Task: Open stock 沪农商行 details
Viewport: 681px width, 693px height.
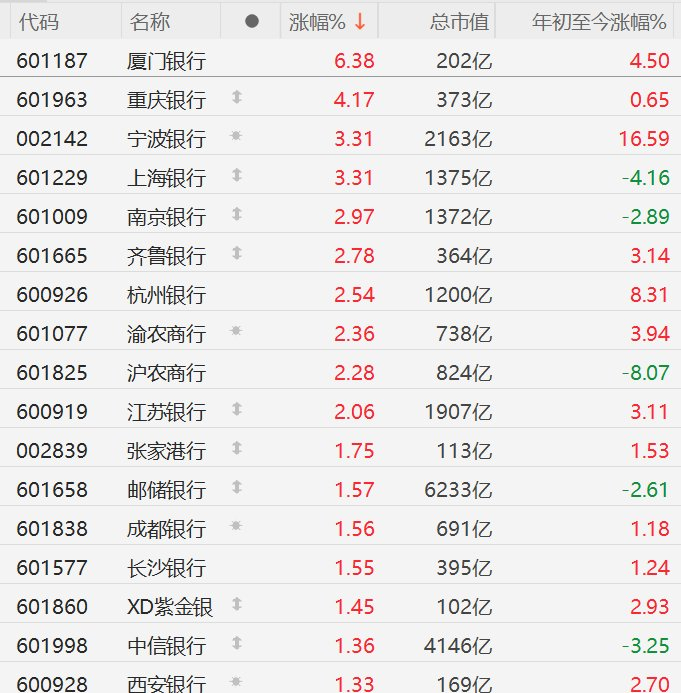Action: point(167,373)
